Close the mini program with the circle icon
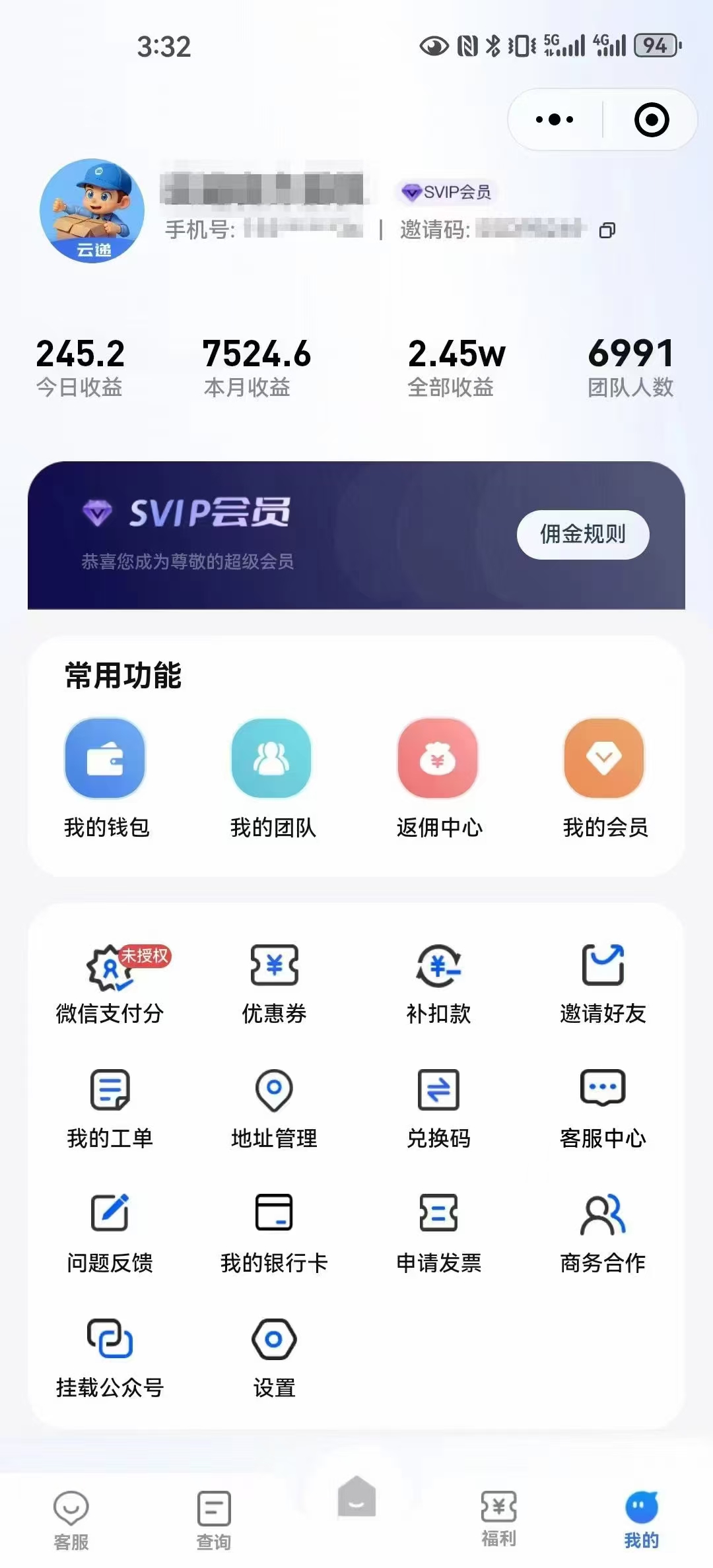Viewport: 713px width, 1568px height. 651,119
